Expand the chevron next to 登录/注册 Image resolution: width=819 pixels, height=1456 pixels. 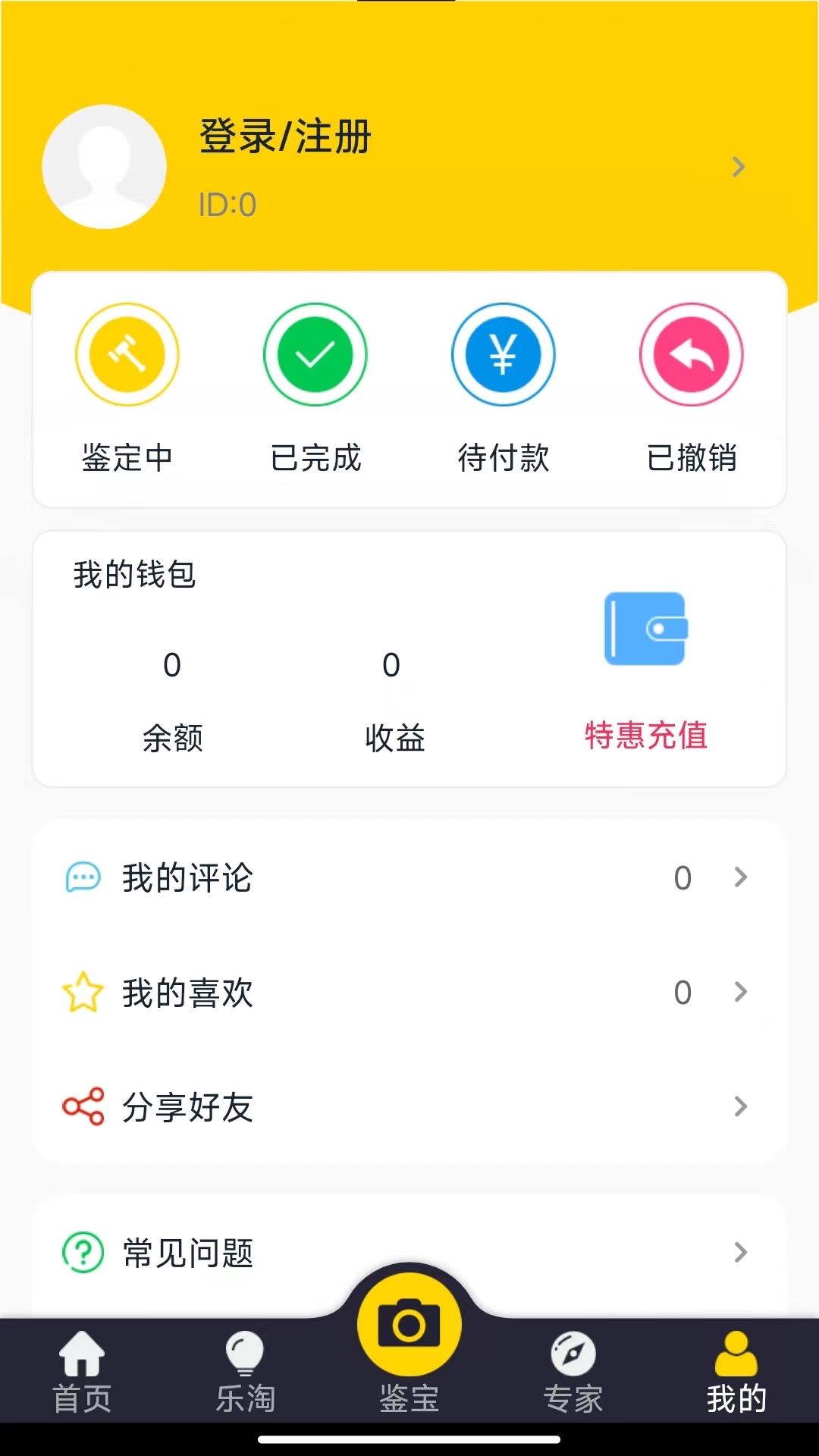pos(738,168)
